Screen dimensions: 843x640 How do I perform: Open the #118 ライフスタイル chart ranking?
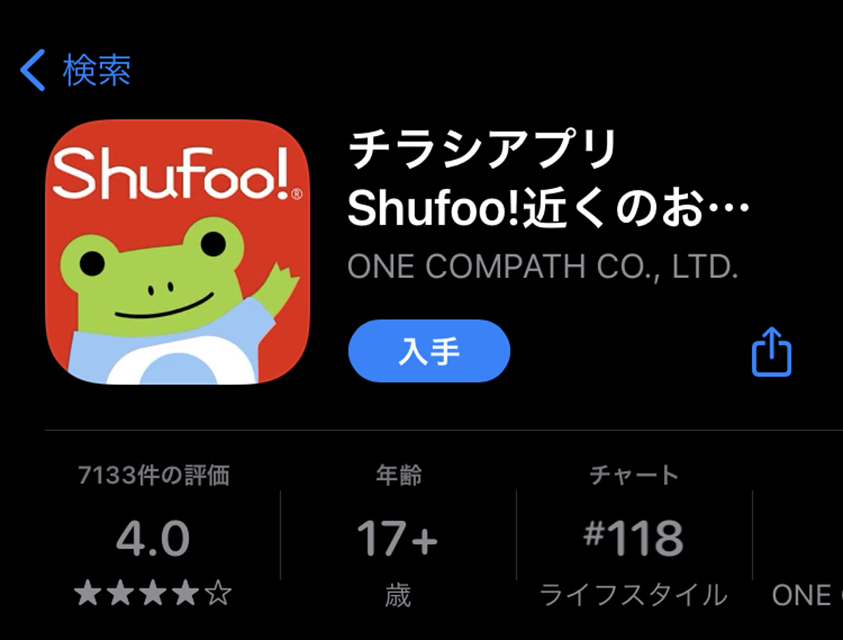[633, 538]
